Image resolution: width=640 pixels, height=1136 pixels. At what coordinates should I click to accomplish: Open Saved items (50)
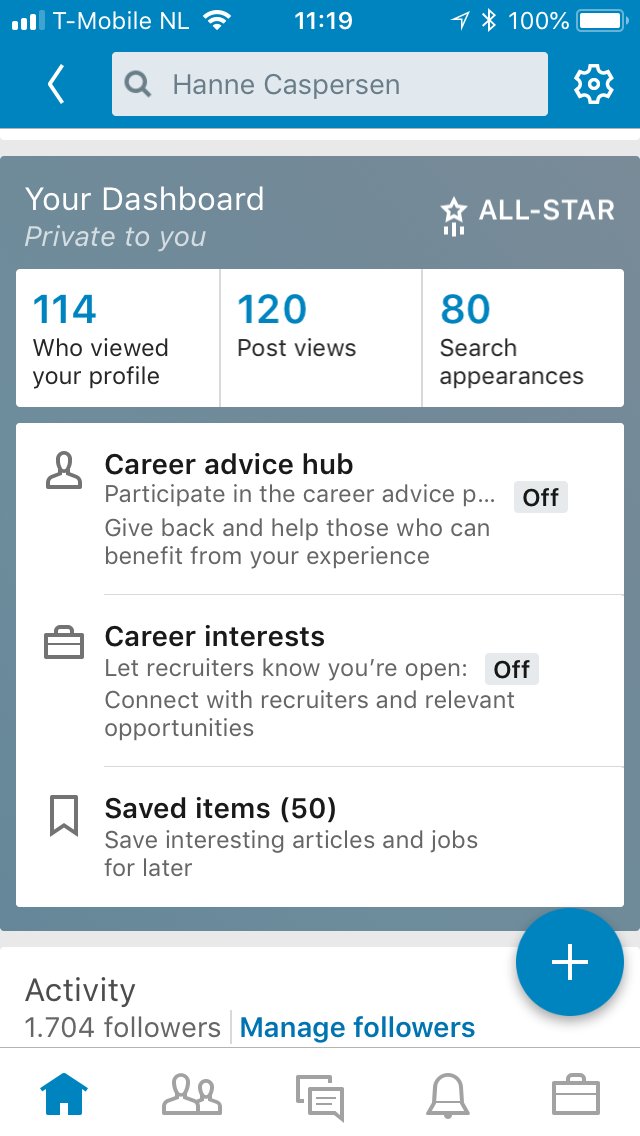click(x=320, y=837)
